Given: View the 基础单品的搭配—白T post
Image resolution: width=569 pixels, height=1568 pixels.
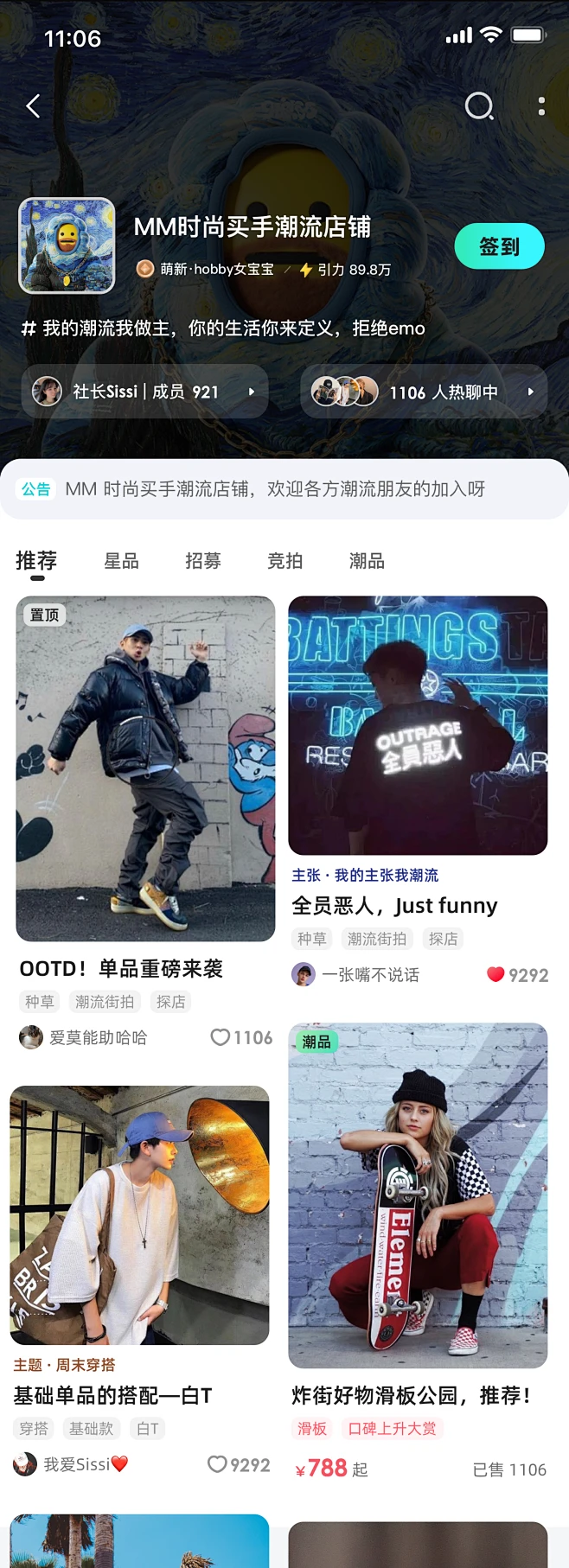Looking at the screenshot, I should pos(139,1214).
